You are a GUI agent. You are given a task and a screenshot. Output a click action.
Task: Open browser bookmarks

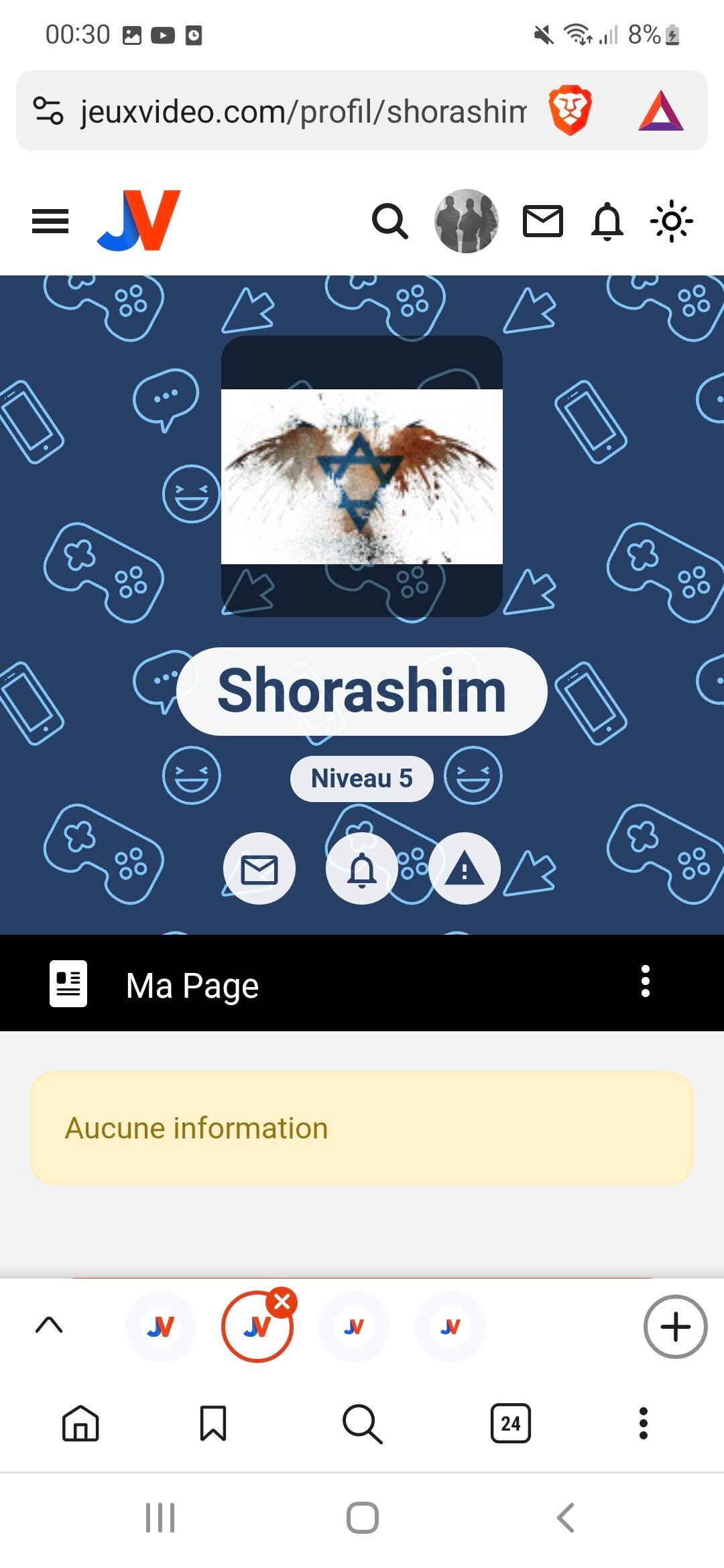(x=213, y=1423)
